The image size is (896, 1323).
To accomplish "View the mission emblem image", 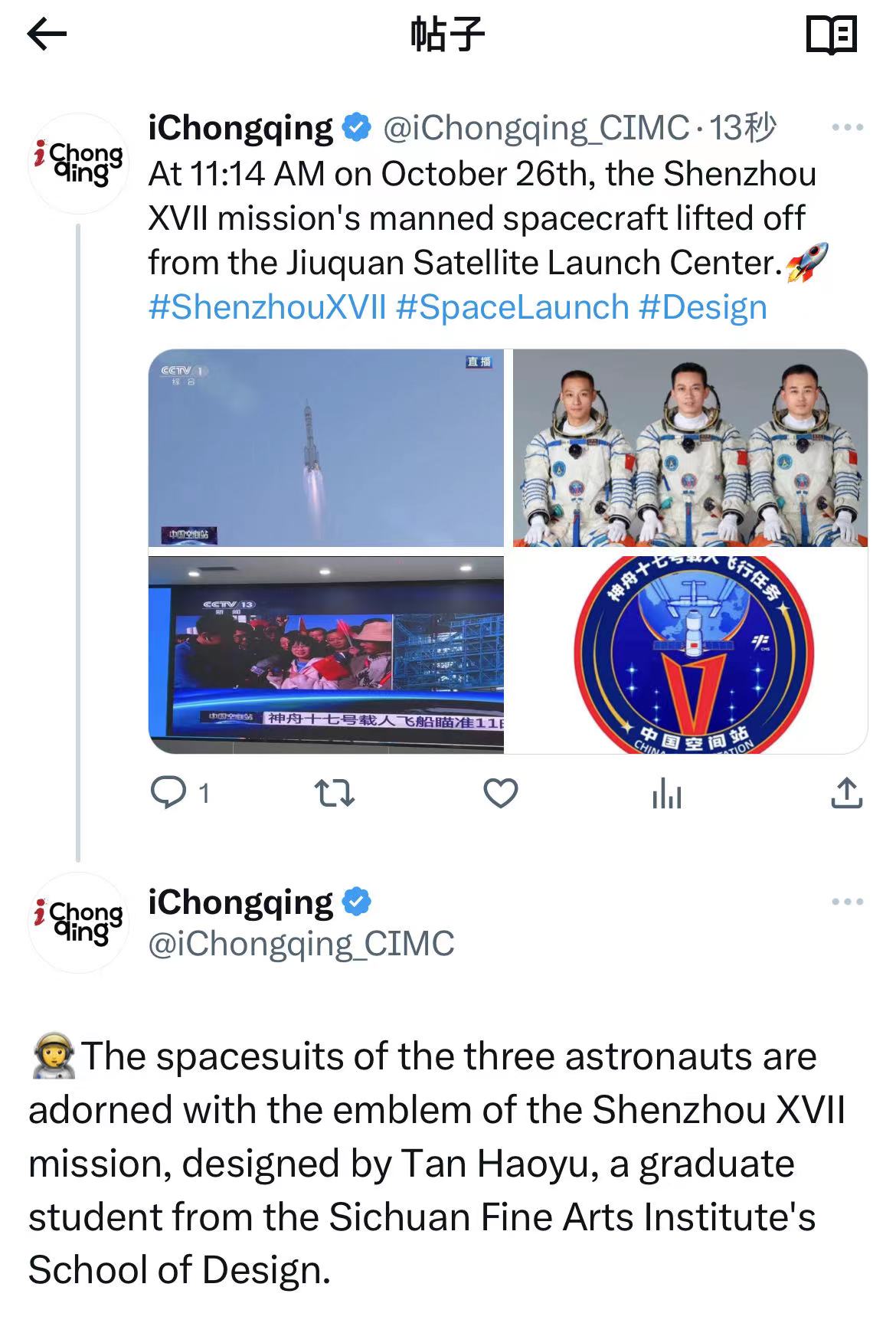I will click(x=689, y=655).
